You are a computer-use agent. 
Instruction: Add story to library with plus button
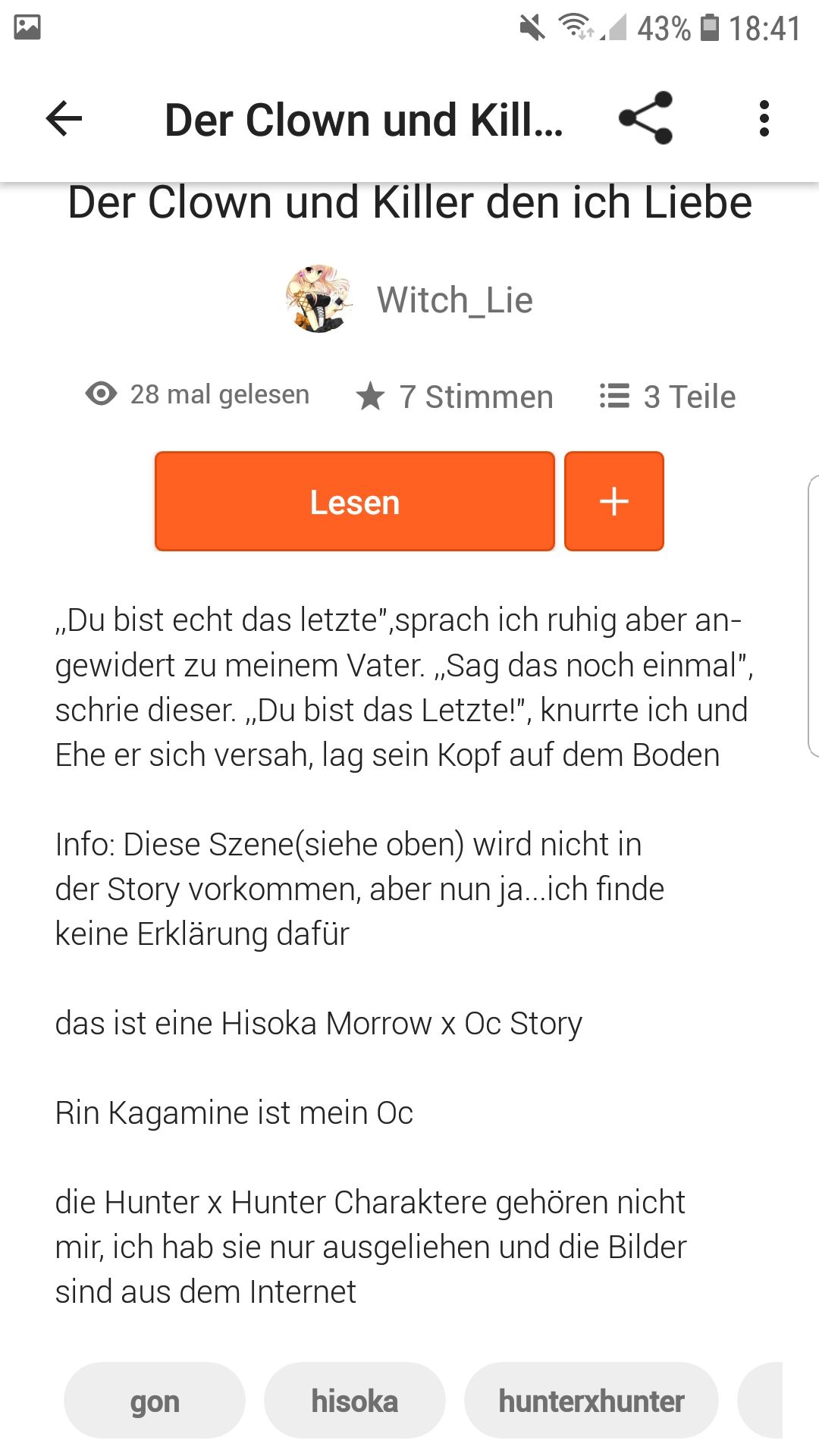[613, 502]
